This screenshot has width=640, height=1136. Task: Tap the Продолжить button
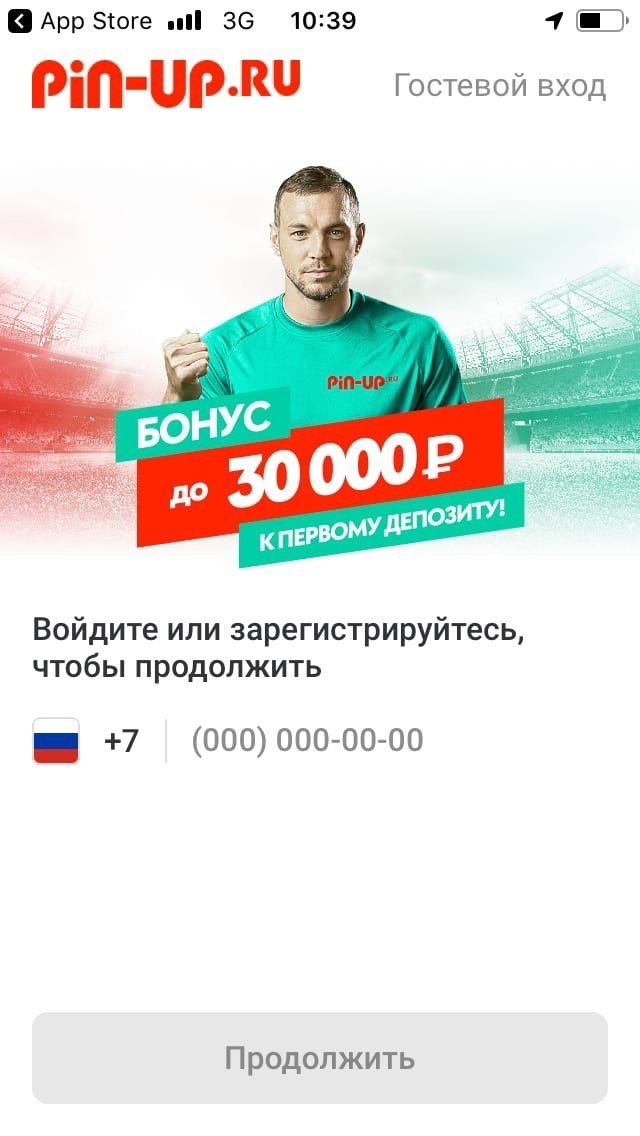[x=320, y=1058]
